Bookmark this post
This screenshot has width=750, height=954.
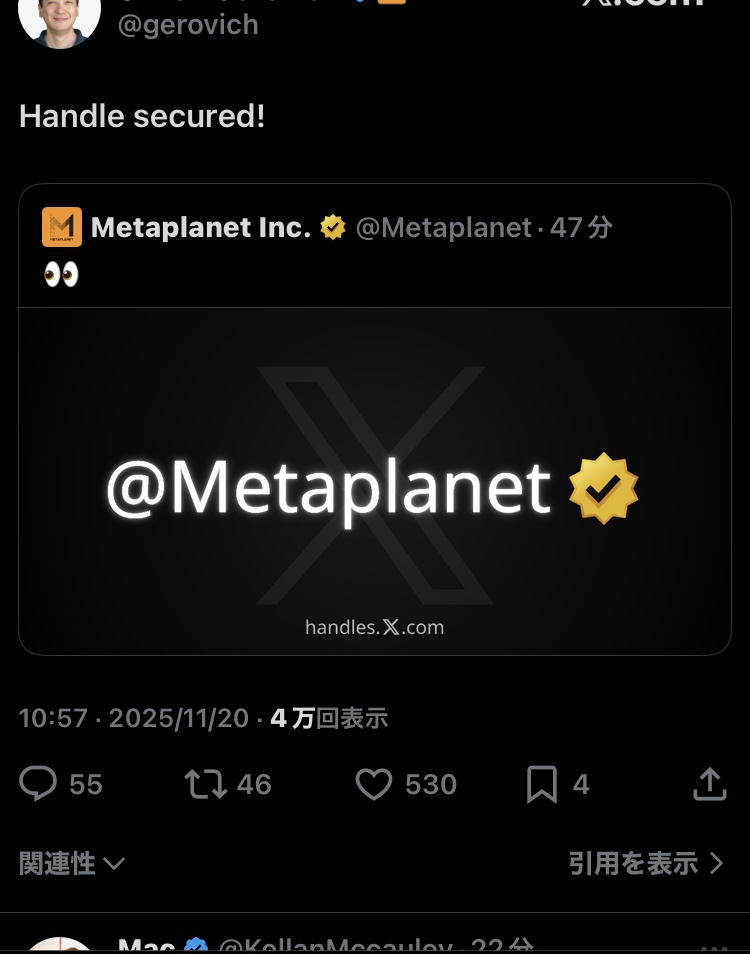click(x=541, y=784)
